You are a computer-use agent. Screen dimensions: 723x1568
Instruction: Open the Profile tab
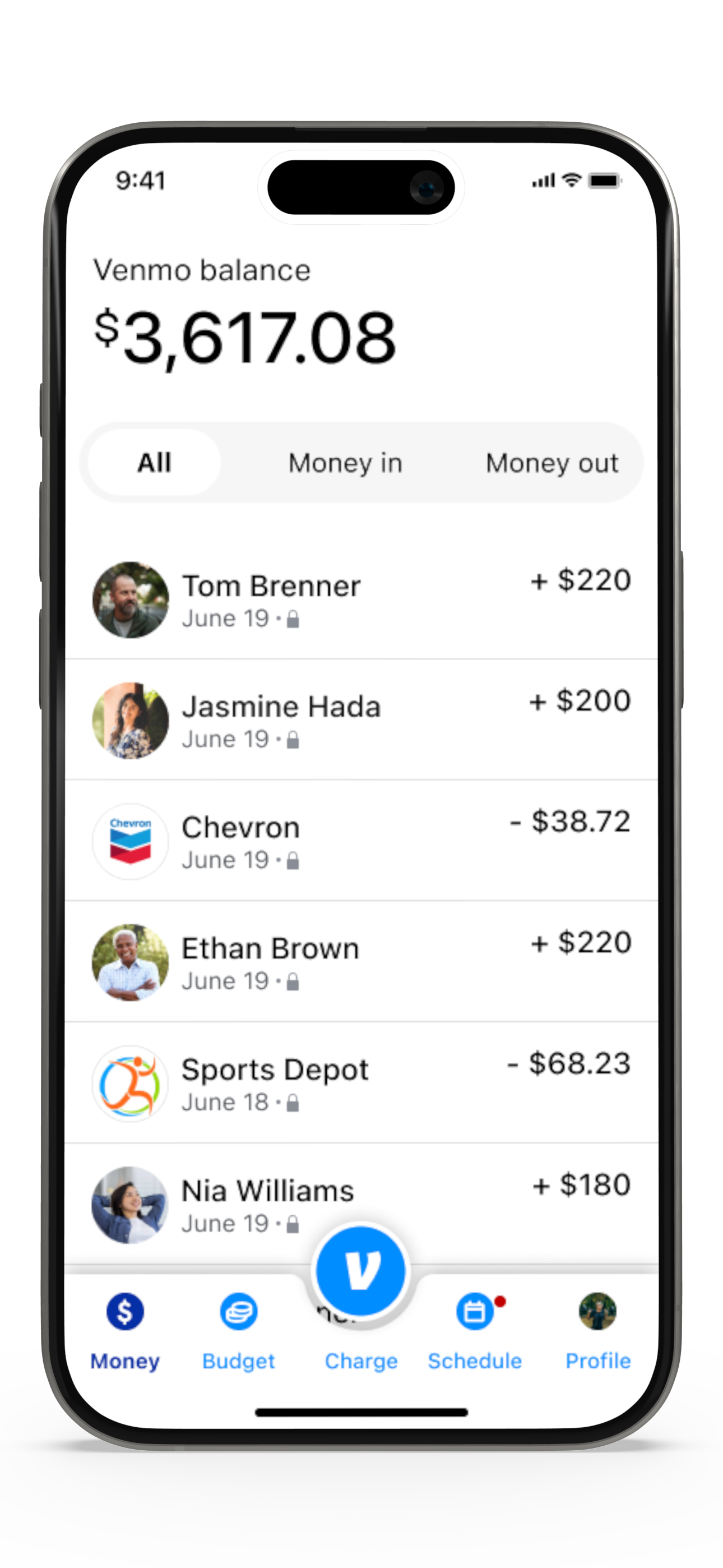[x=597, y=1332]
